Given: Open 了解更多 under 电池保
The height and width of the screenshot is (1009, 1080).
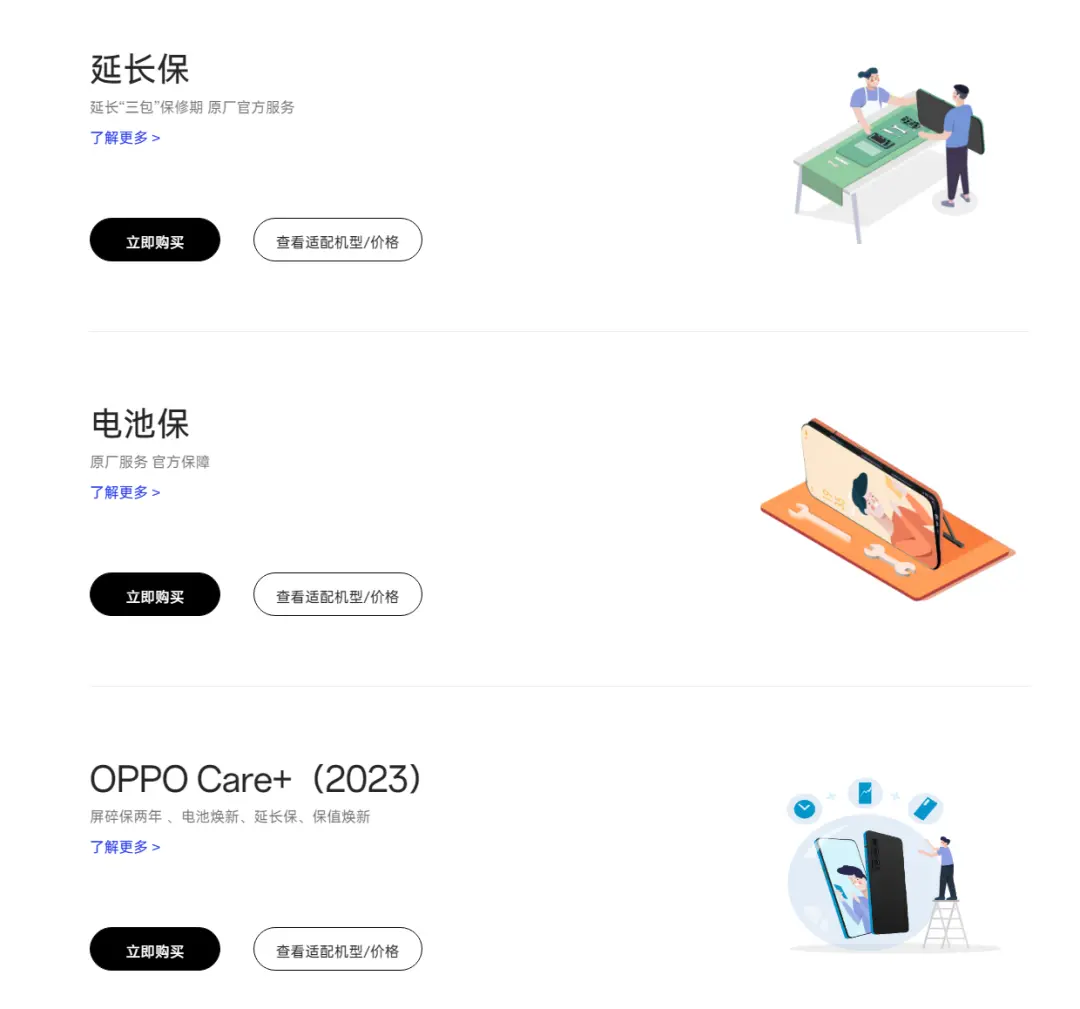Looking at the screenshot, I should 125,492.
